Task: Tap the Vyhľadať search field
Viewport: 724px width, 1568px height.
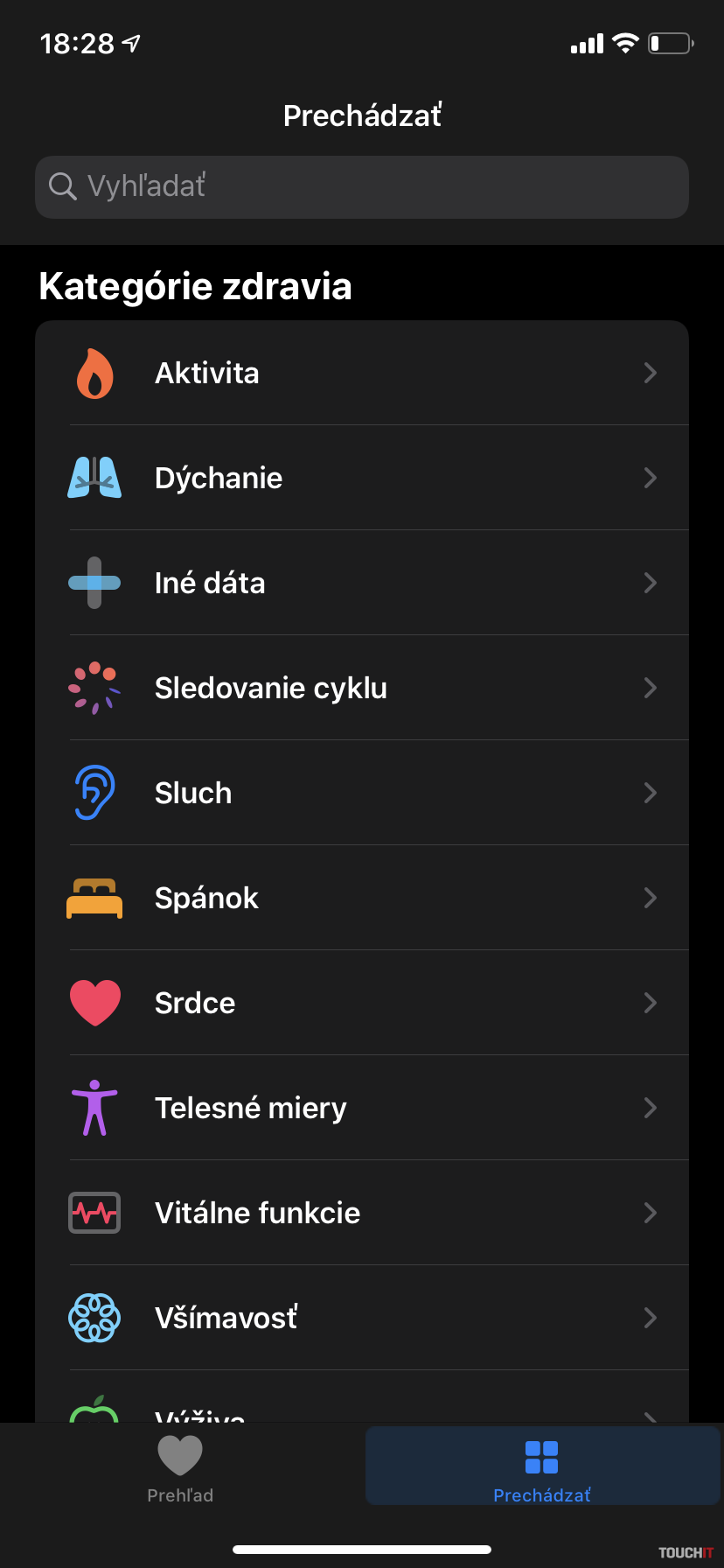Action: pyautogui.click(x=362, y=186)
